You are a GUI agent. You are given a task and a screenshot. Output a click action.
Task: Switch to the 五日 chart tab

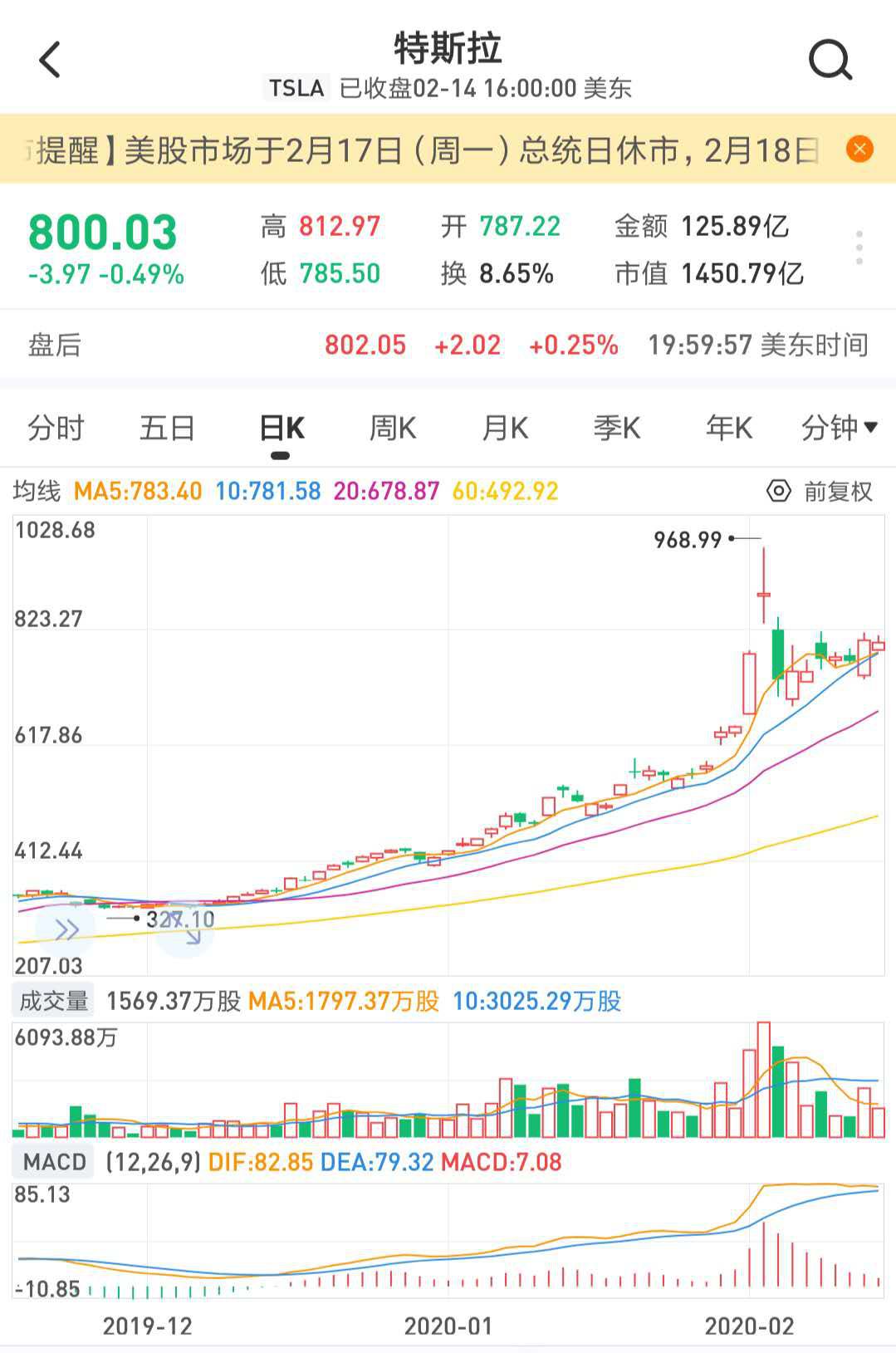point(167,429)
